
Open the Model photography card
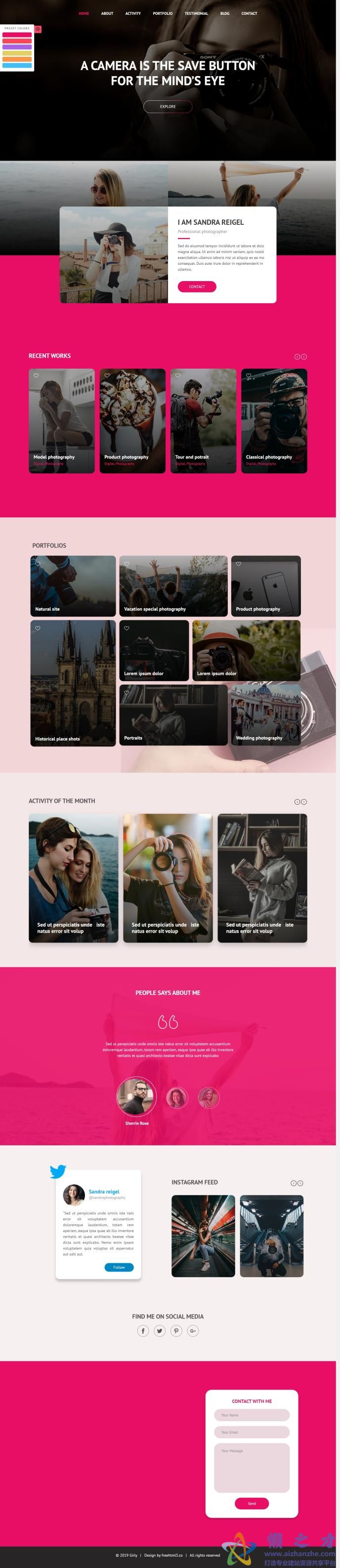[x=62, y=420]
